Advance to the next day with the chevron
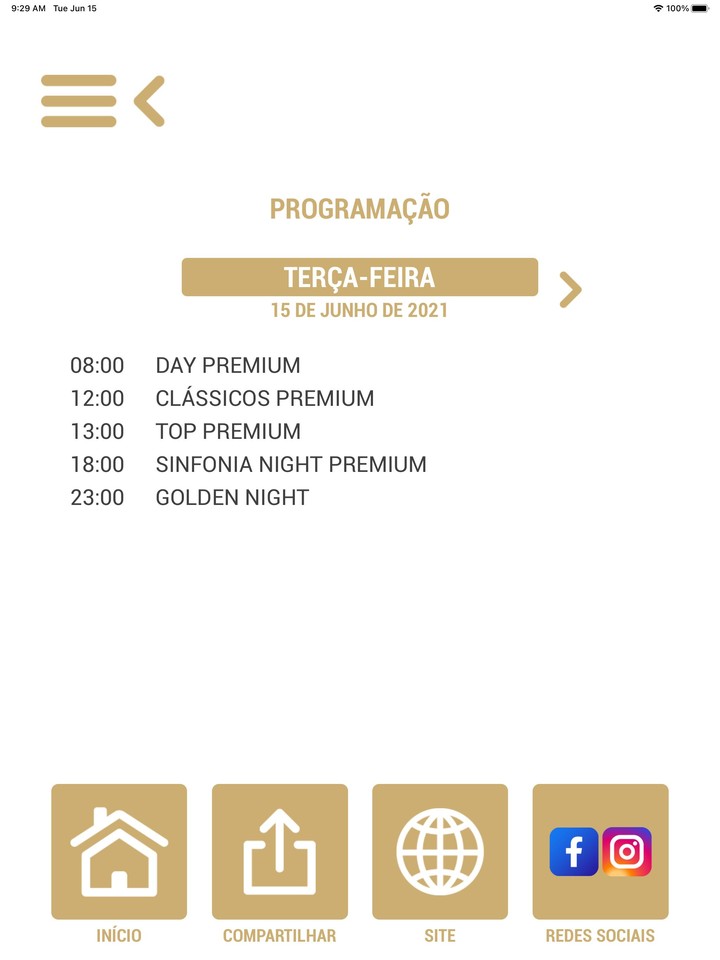720x960 pixels. click(x=569, y=288)
